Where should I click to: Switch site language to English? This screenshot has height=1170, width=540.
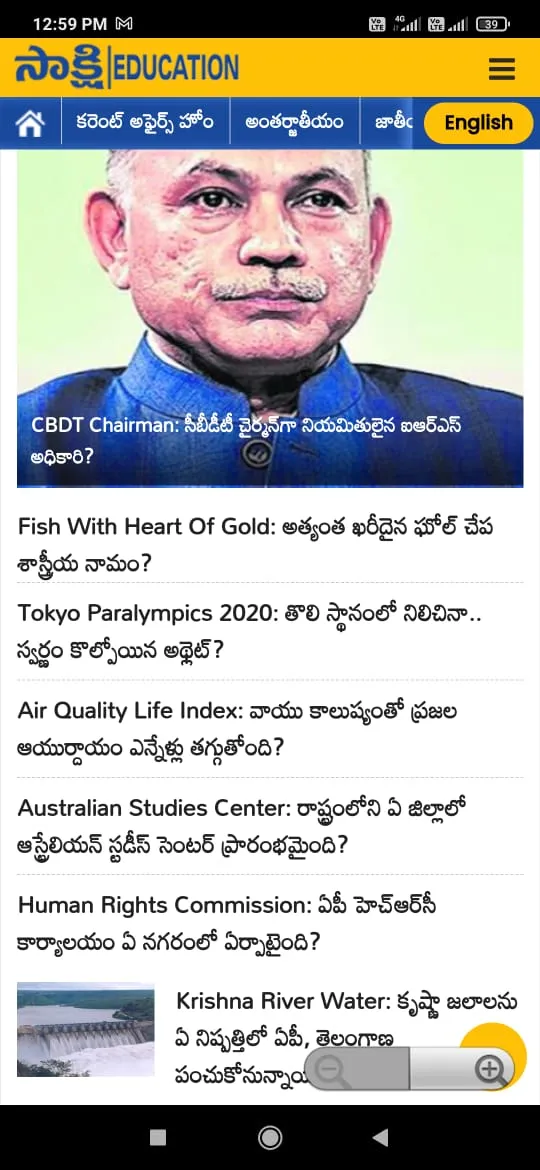[478, 122]
